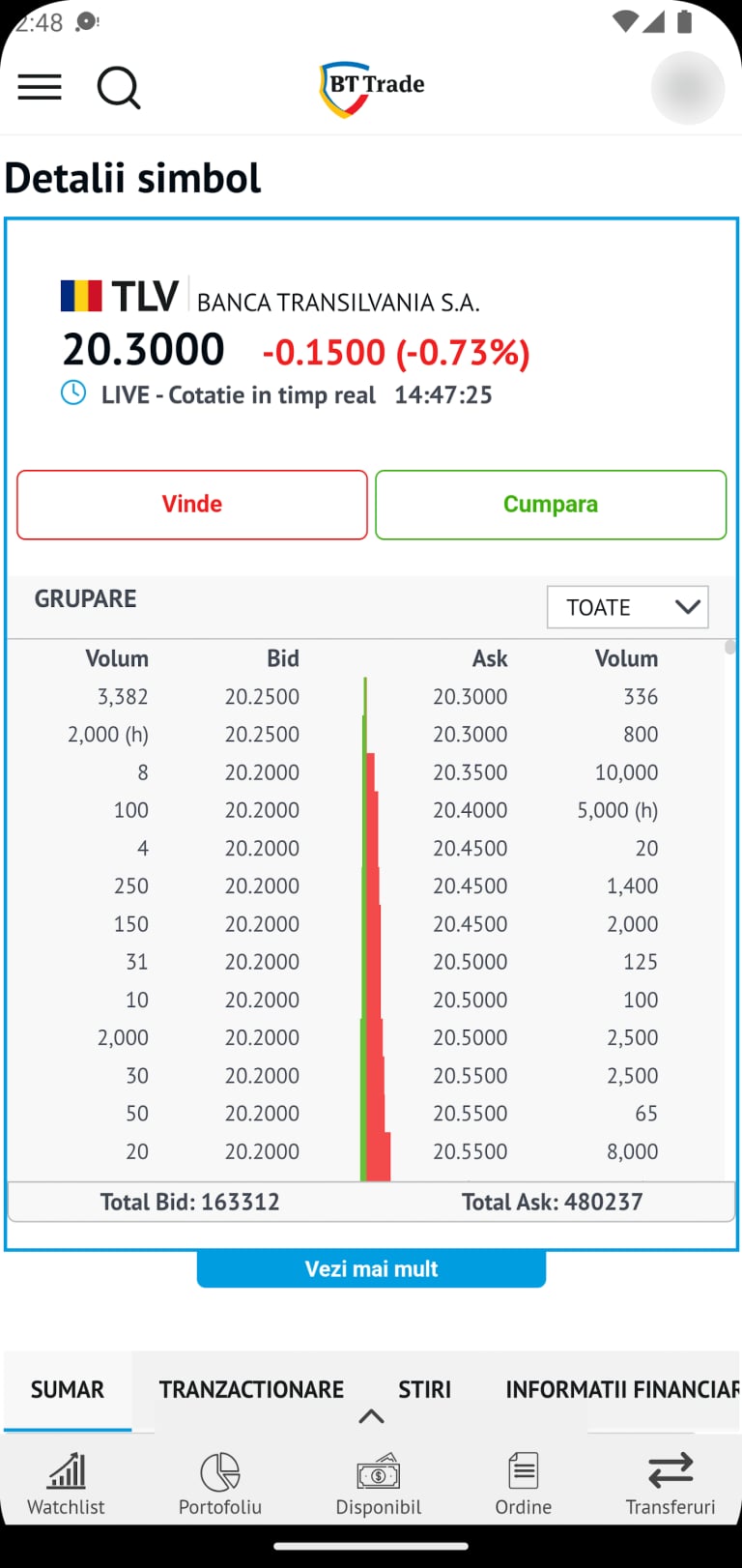This screenshot has height=1568, width=742.
Task: Tap the LIVE quote clock icon
Action: [x=74, y=394]
